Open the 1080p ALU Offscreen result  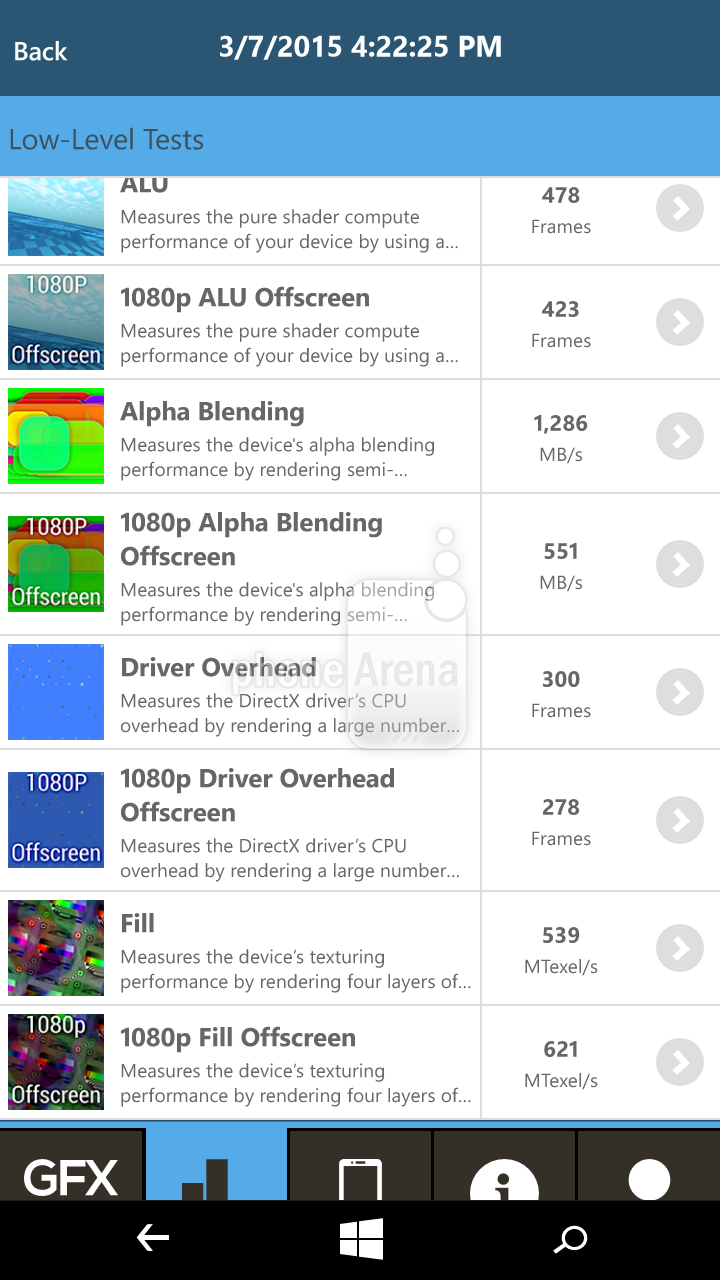click(360, 322)
